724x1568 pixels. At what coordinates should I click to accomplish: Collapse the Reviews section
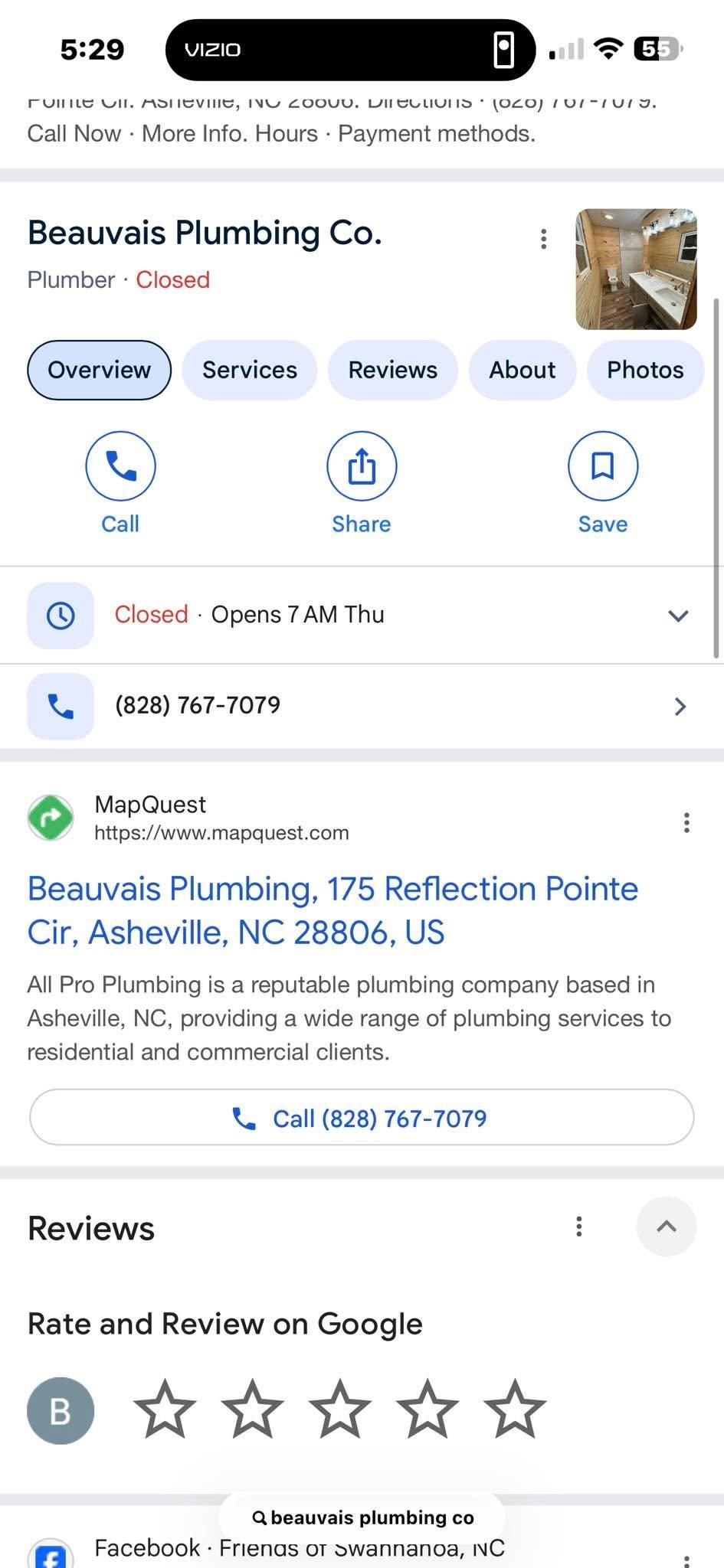pos(666,1227)
